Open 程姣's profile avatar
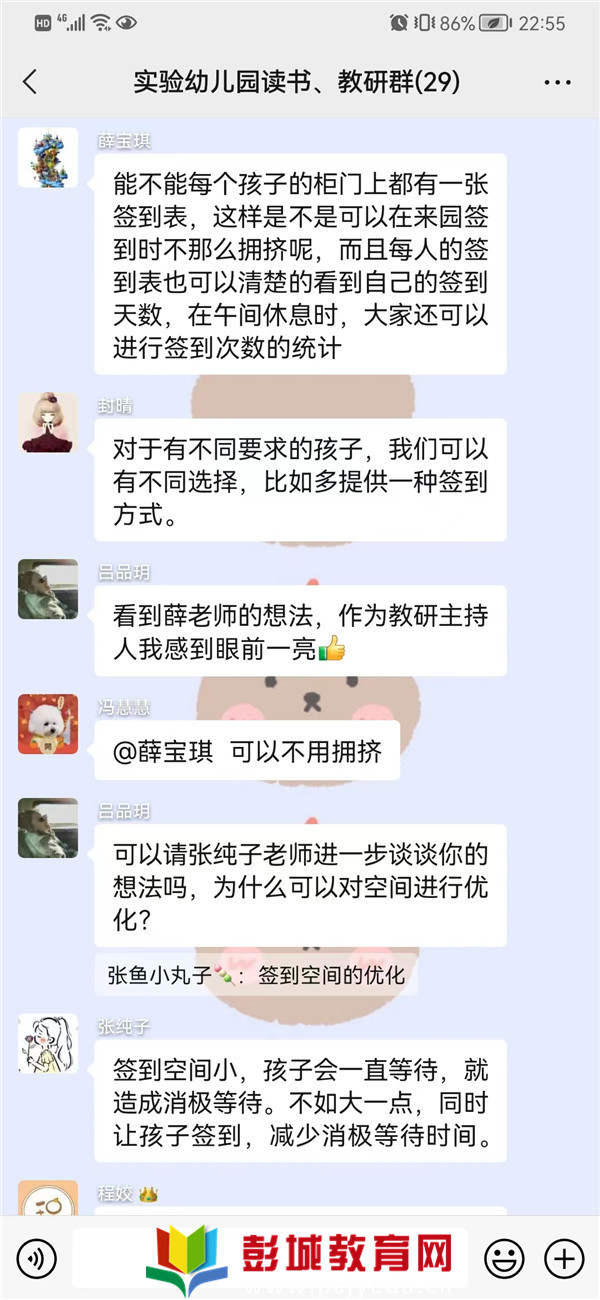This screenshot has width=600, height=1300. [x=48, y=1203]
